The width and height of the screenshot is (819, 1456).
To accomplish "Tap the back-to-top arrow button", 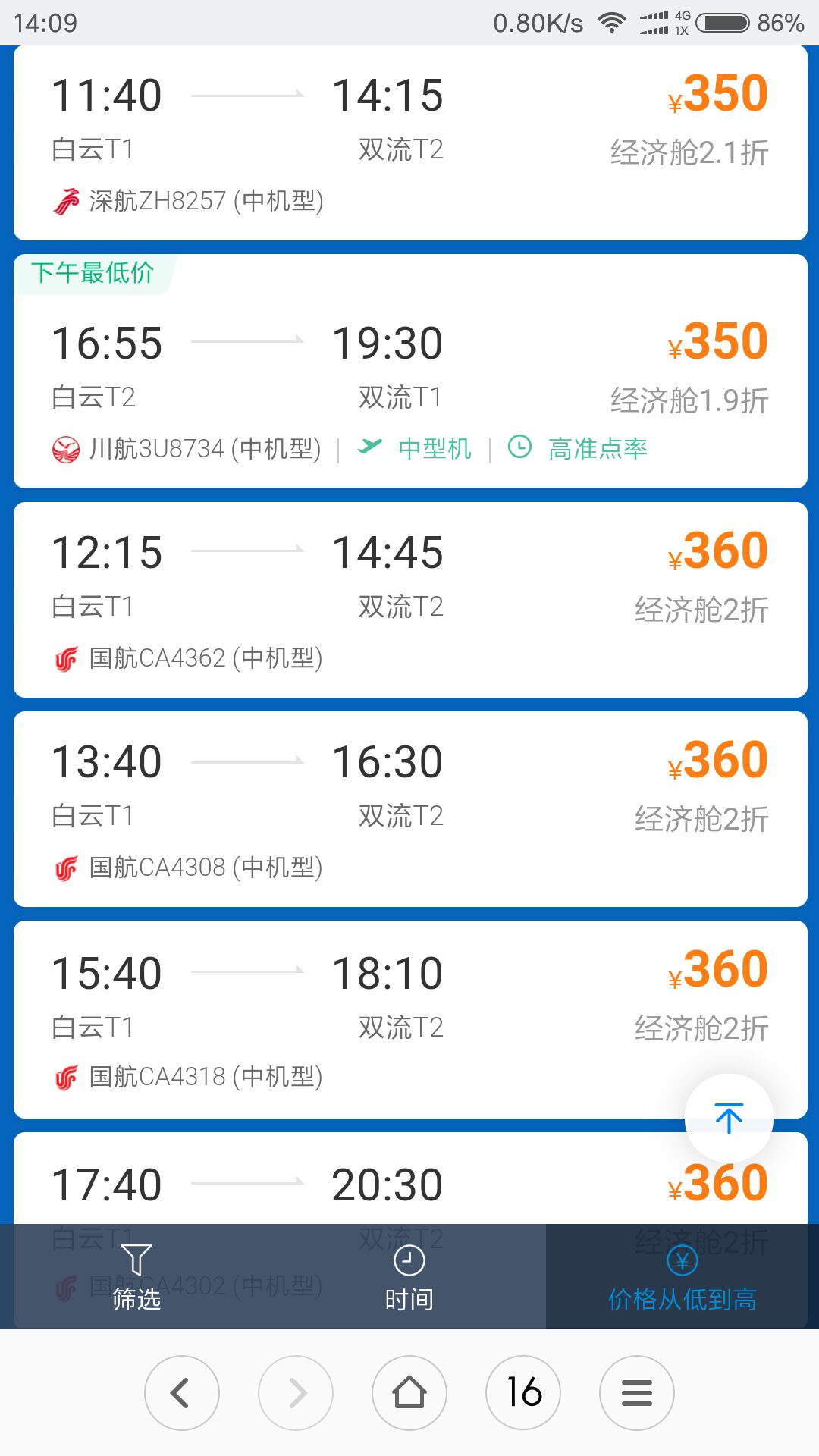I will click(x=729, y=1119).
